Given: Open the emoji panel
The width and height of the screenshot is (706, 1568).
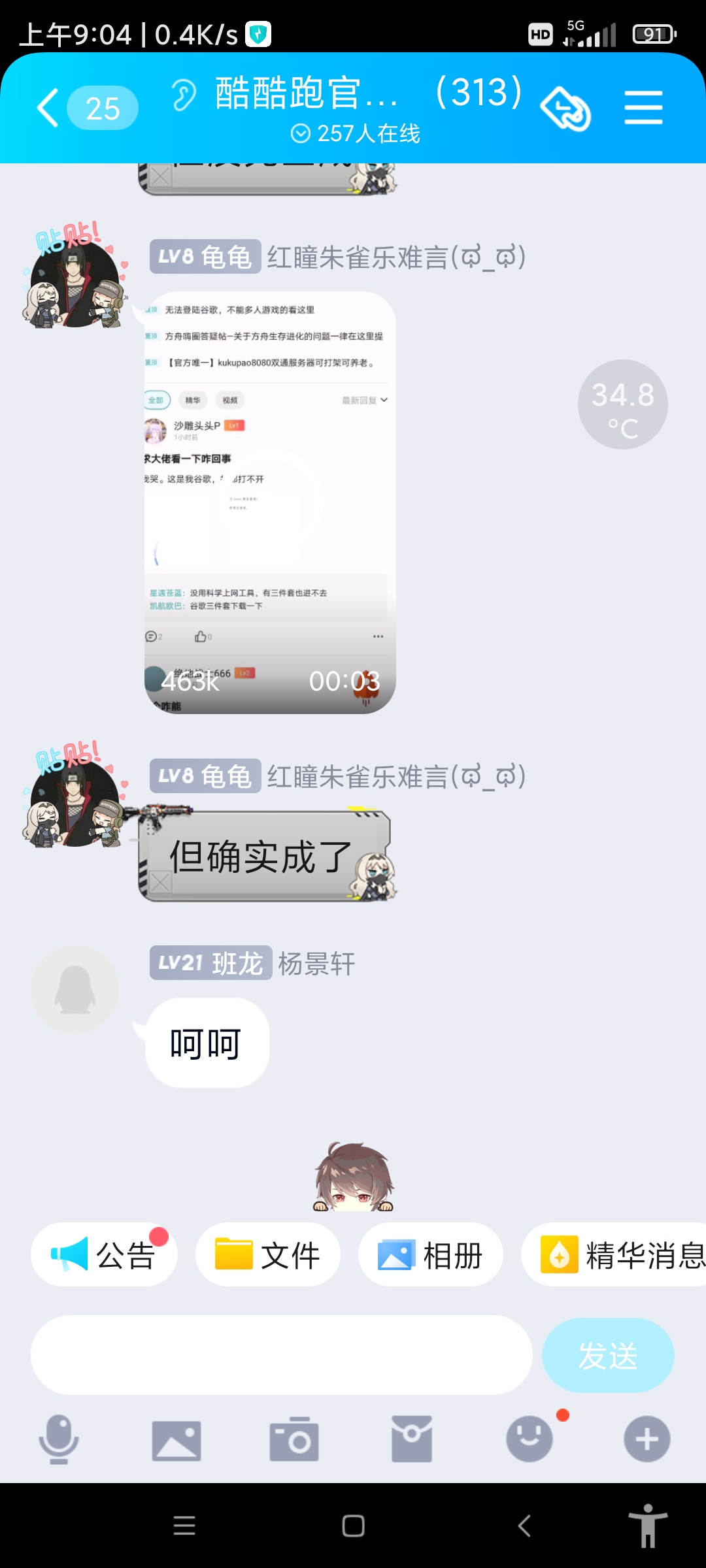Looking at the screenshot, I should point(529,1439).
